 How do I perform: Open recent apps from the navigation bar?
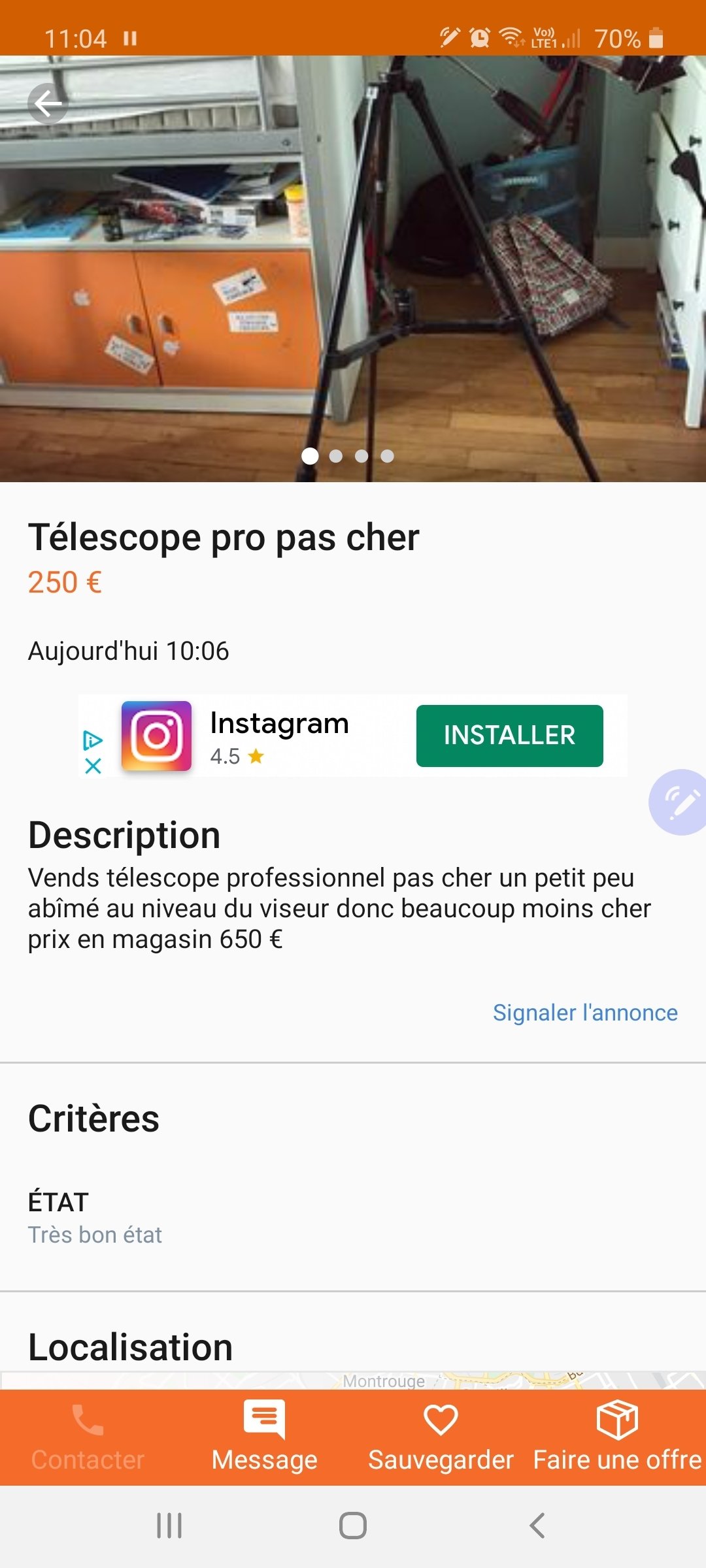coord(169,1526)
